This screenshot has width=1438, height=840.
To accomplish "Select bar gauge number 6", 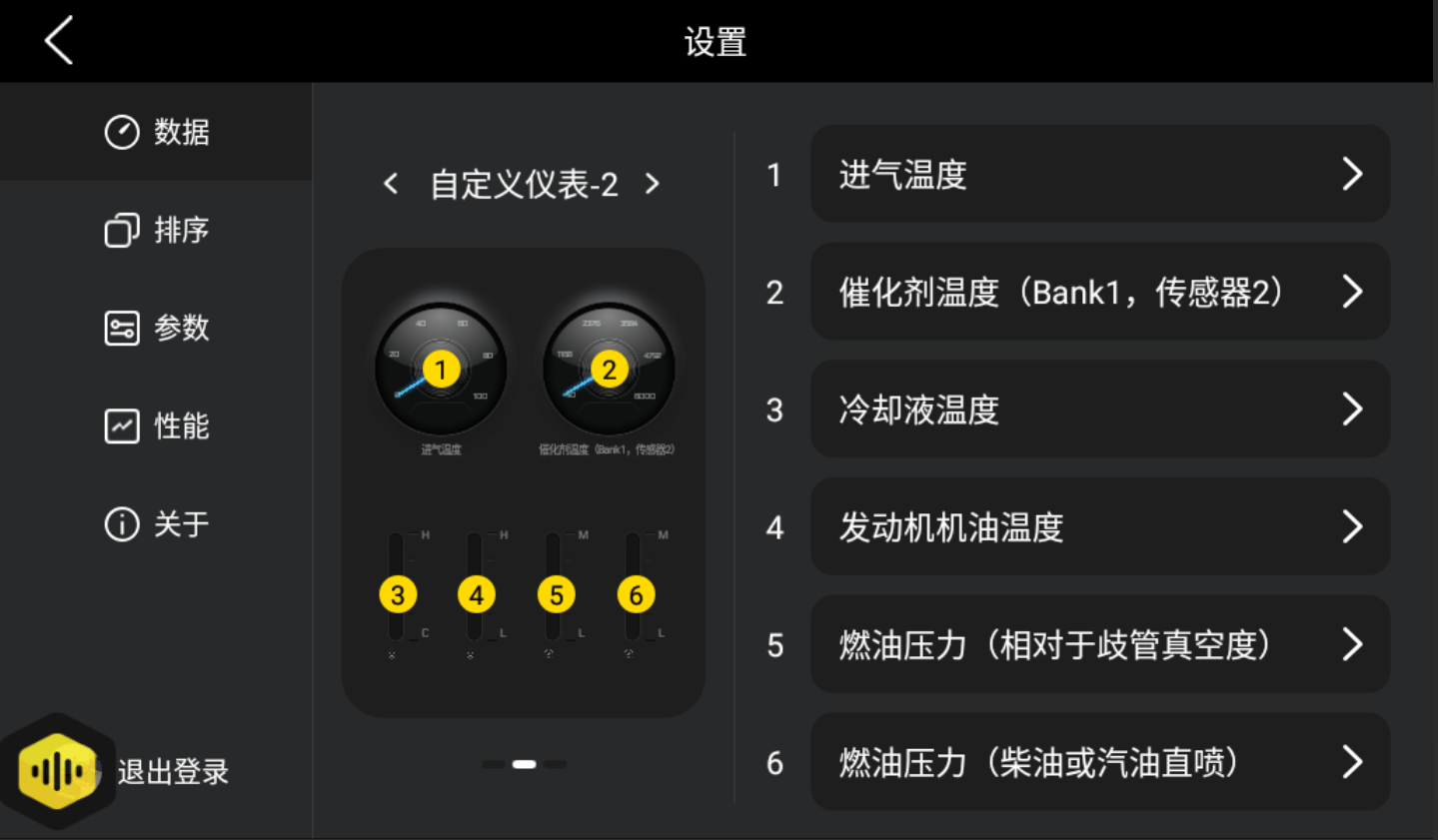I will 636,595.
